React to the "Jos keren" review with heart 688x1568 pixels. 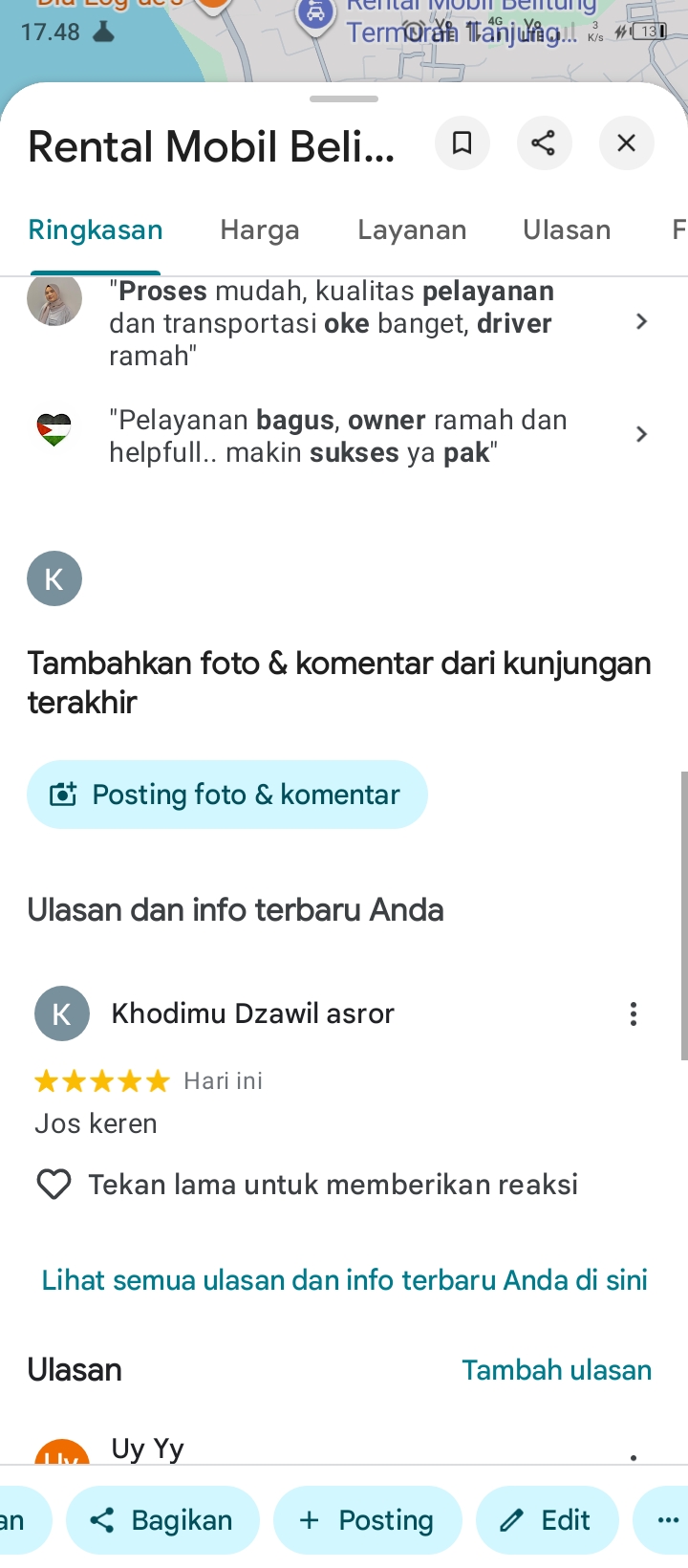(x=54, y=1185)
